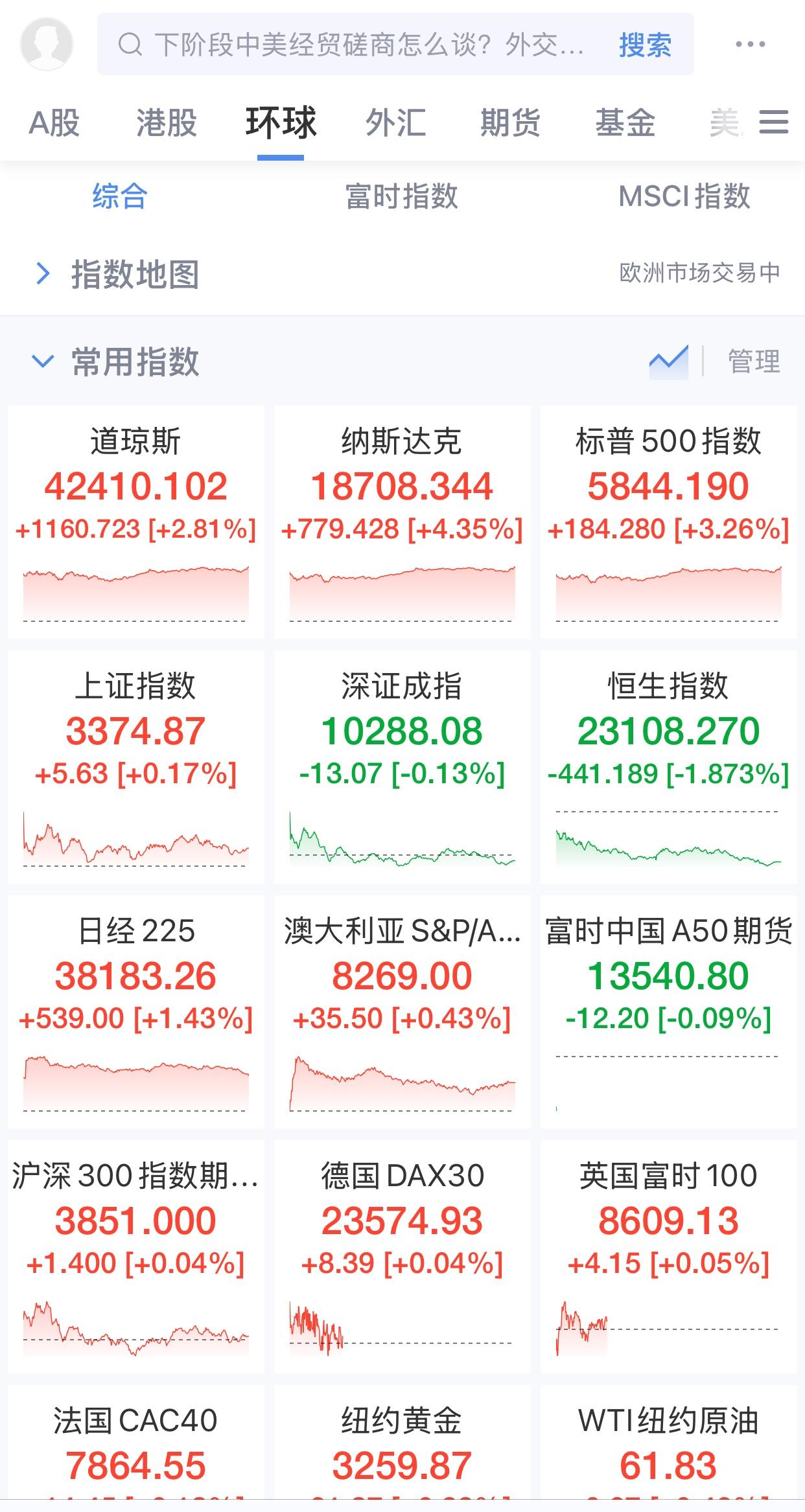Open the 道琼斯 index card
805x1512 pixels.
pos(136,522)
